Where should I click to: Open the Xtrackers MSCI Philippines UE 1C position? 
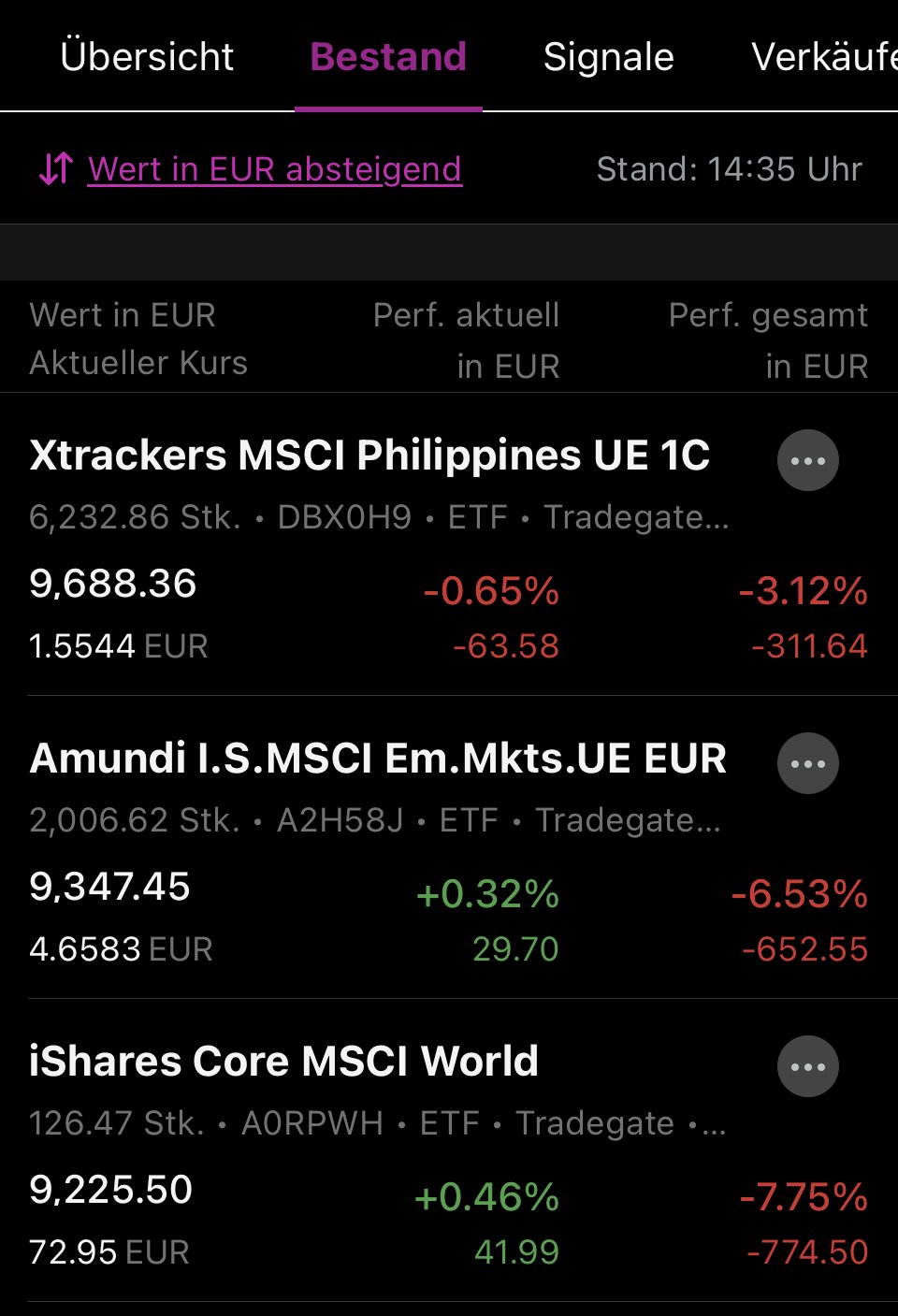[x=369, y=456]
